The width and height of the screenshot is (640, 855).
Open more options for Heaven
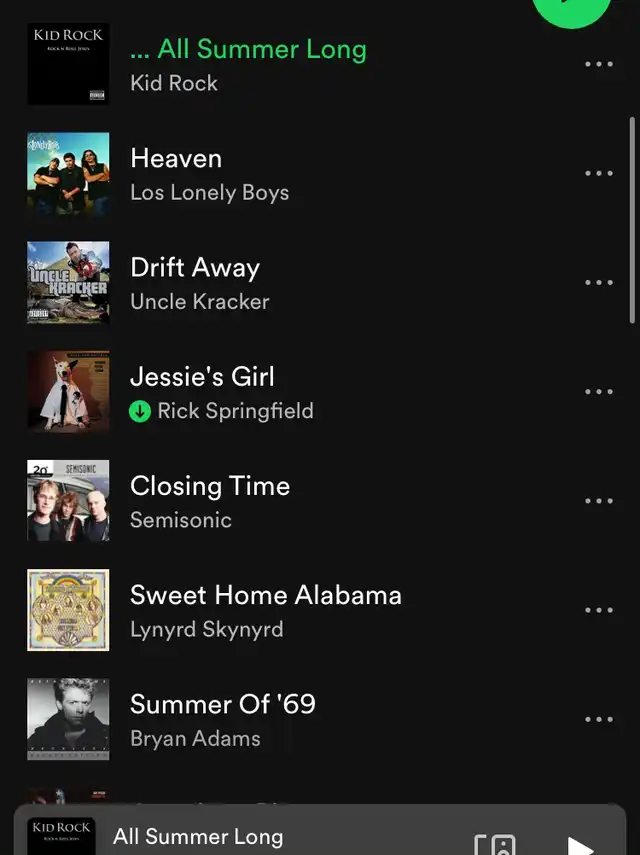click(x=598, y=173)
